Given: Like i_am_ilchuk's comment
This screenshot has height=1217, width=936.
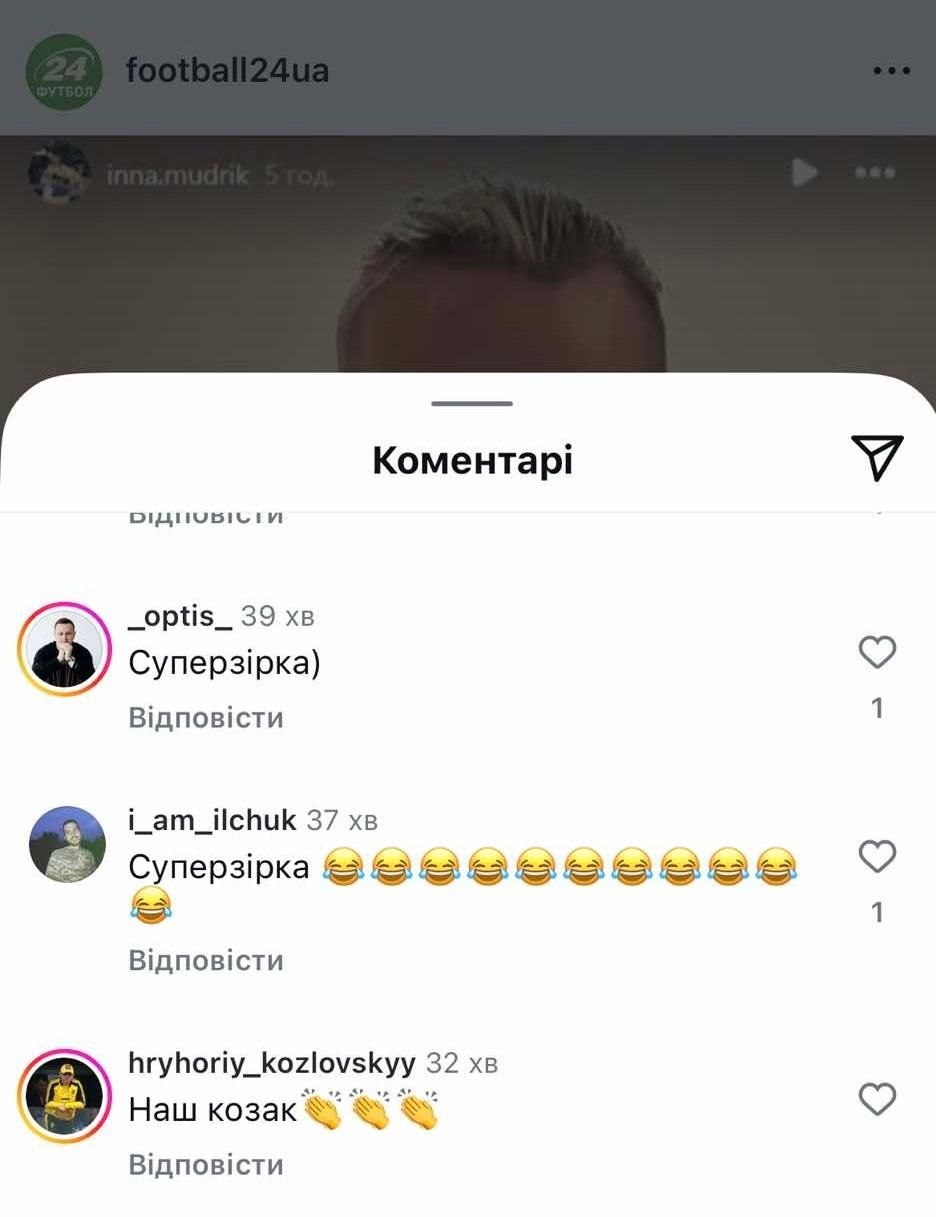Looking at the screenshot, I should 877,857.
